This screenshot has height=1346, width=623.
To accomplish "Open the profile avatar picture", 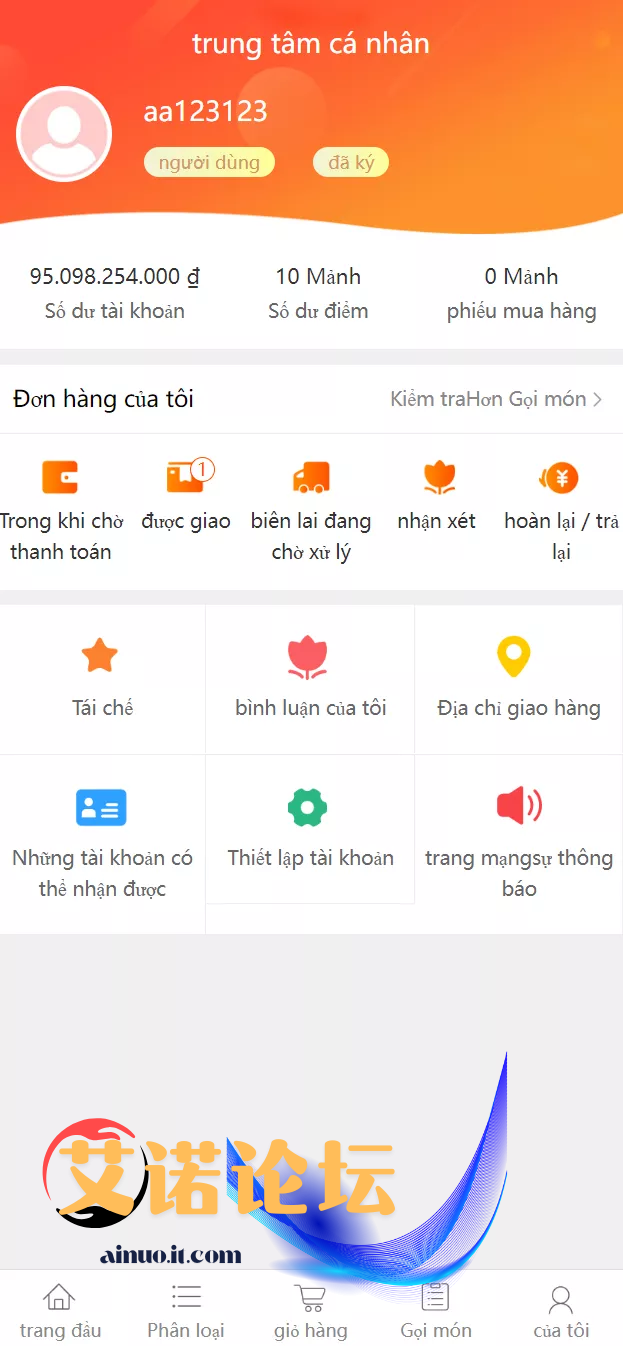I will [x=64, y=134].
